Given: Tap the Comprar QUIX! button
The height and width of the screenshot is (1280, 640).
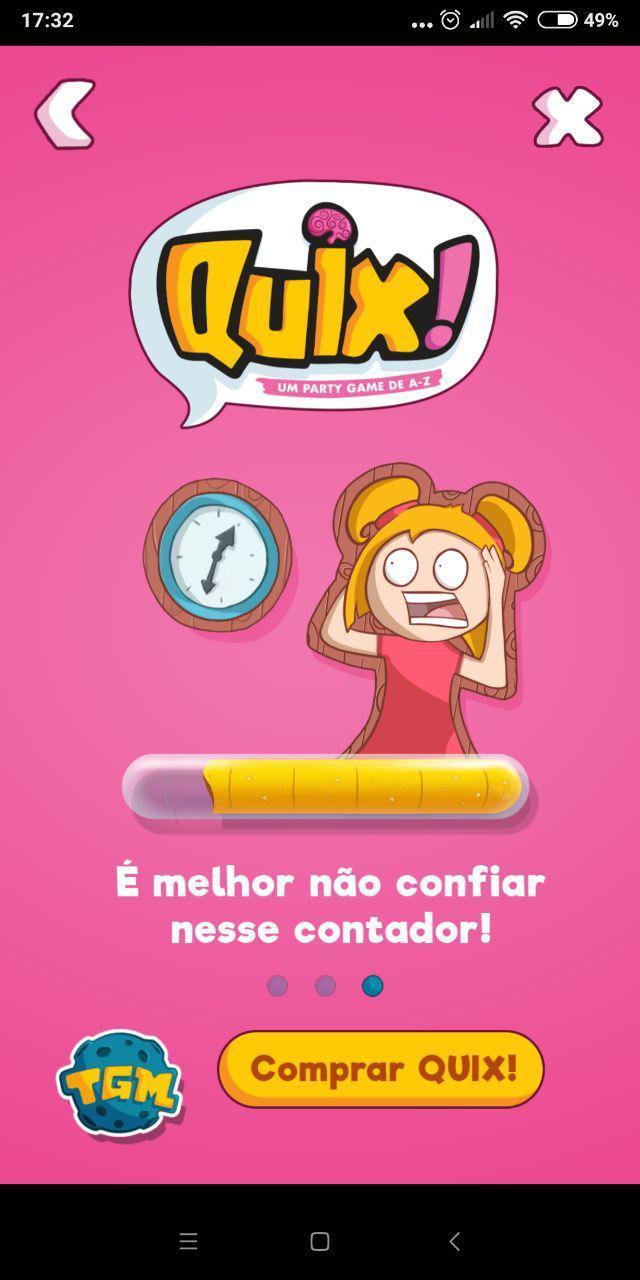Looking at the screenshot, I should tap(381, 1069).
